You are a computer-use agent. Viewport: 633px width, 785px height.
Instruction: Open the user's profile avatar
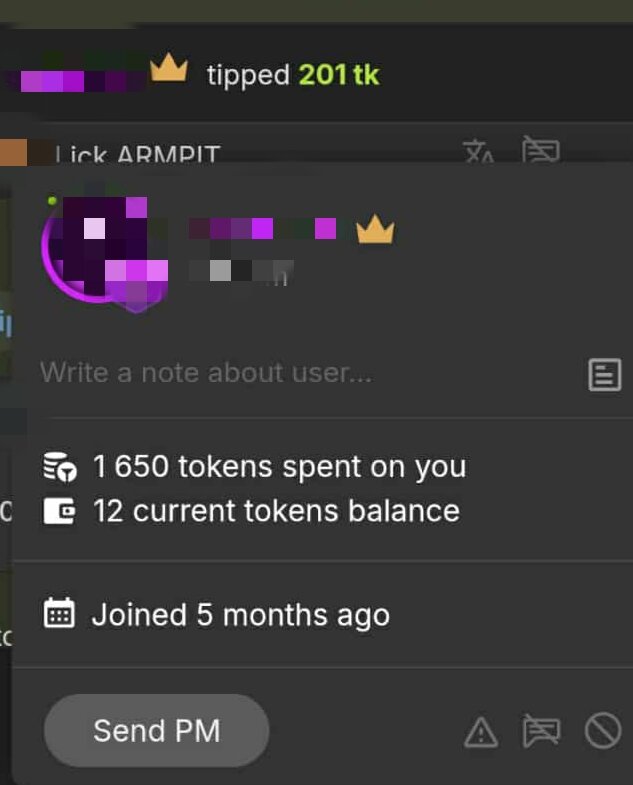105,250
